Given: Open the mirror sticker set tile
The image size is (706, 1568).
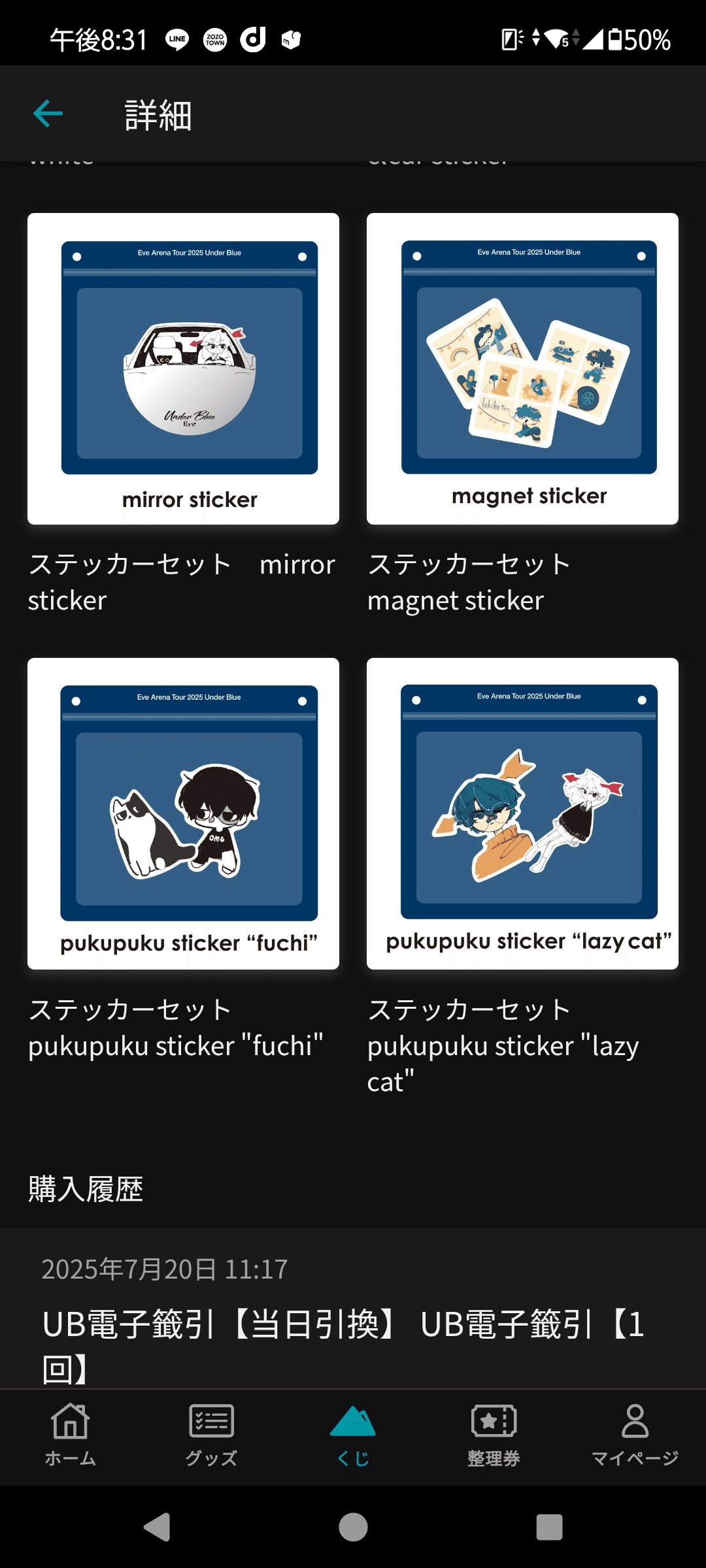Looking at the screenshot, I should pyautogui.click(x=183, y=368).
